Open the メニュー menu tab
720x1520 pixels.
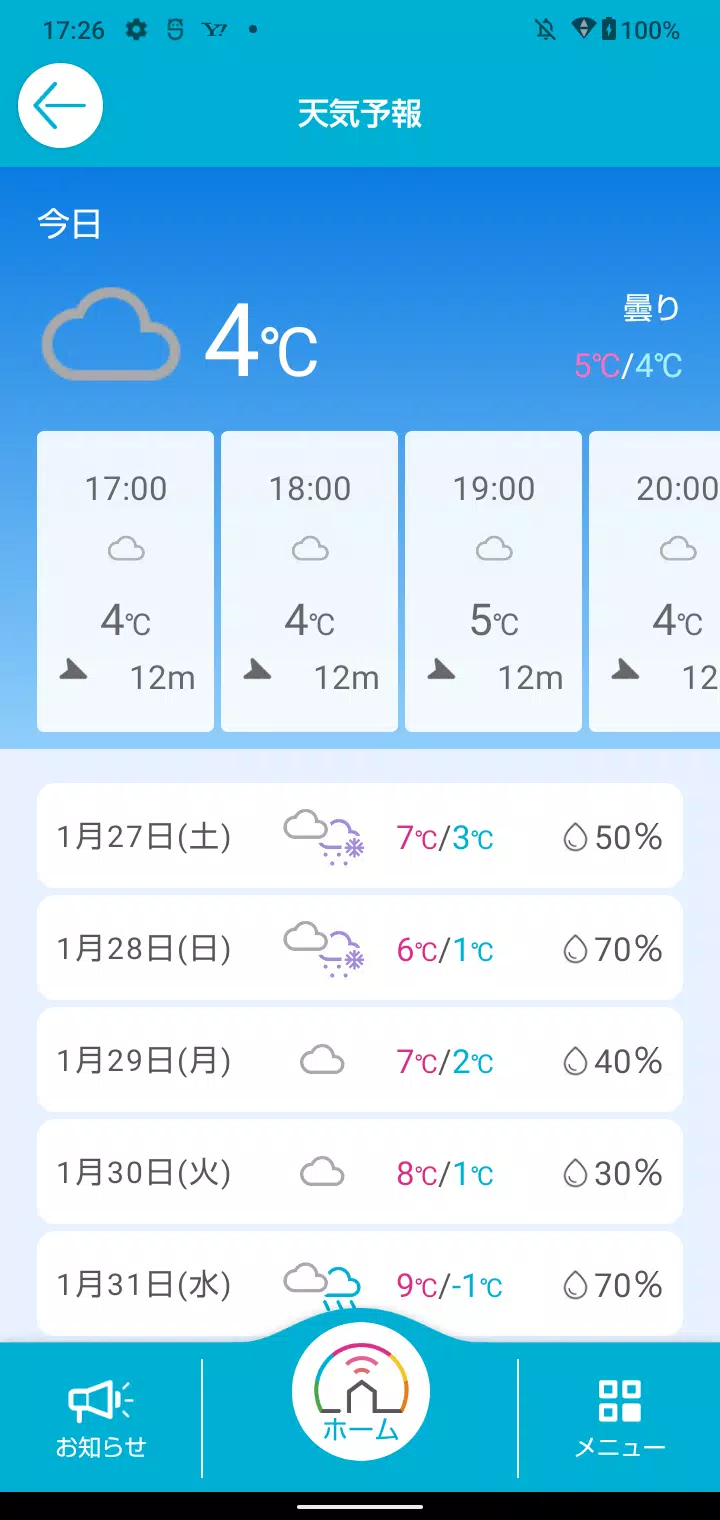tap(620, 1418)
